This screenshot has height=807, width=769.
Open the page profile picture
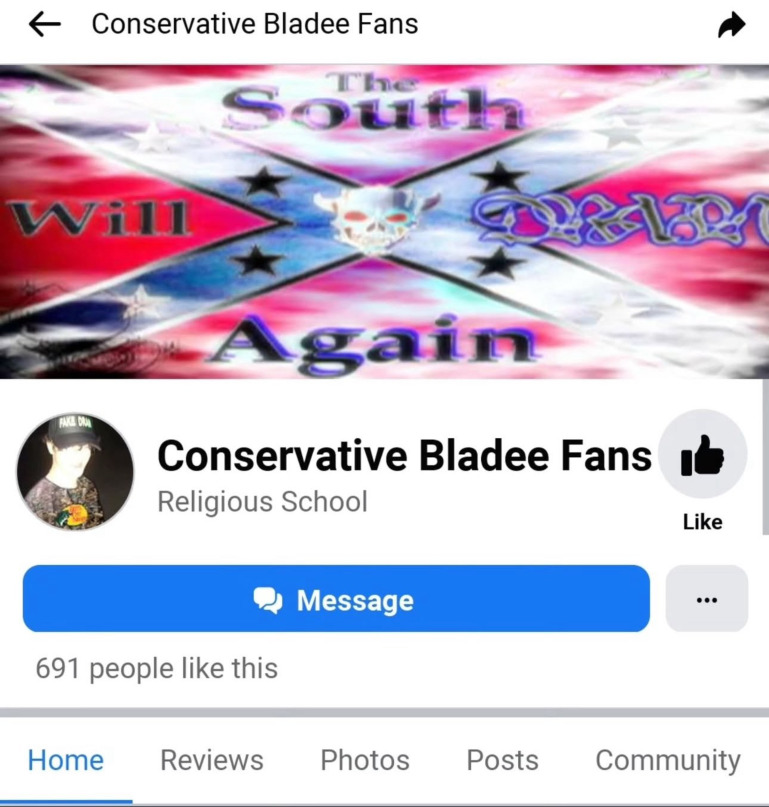click(75, 471)
